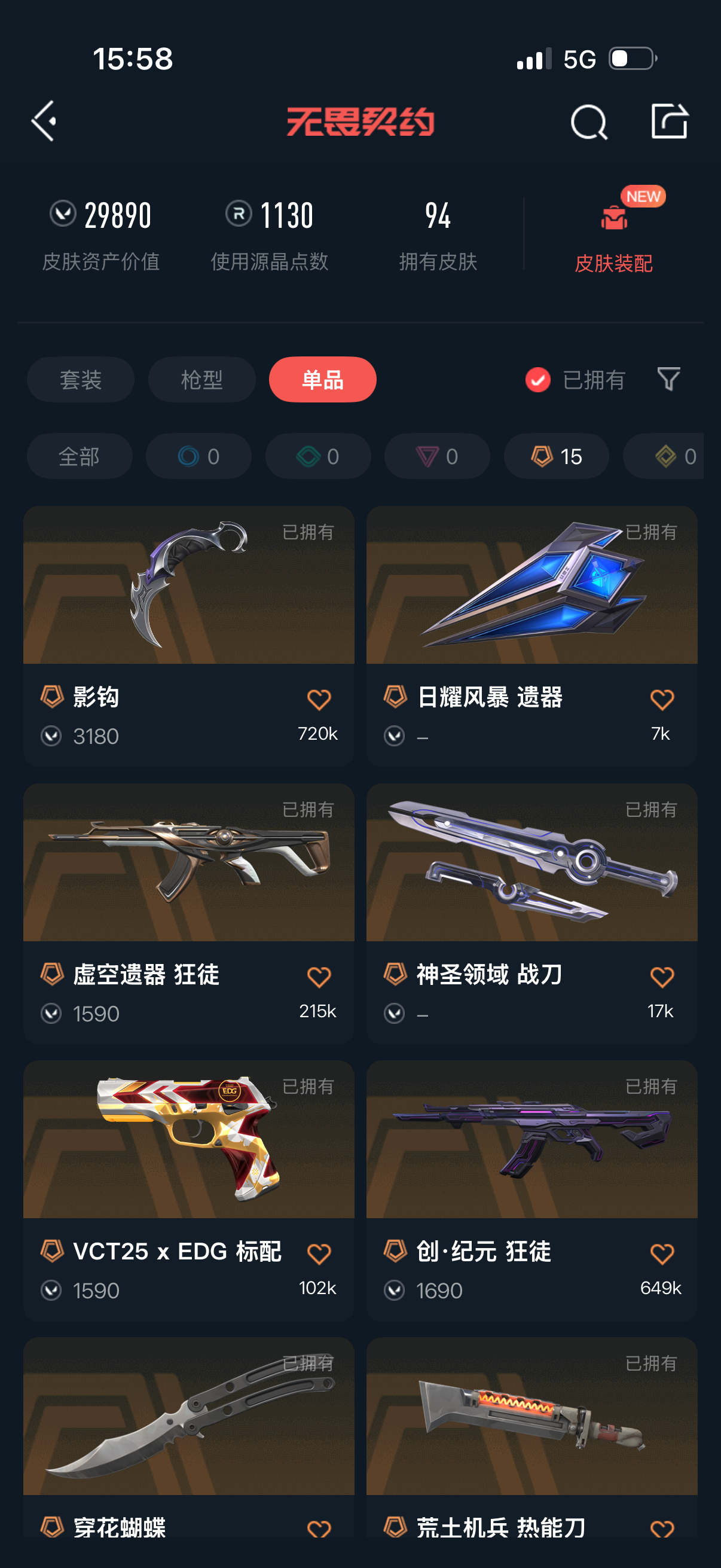Open the 虚空遗器 狂徒 skin card
Viewport: 721px width, 1568px height.
pyautogui.click(x=188, y=913)
